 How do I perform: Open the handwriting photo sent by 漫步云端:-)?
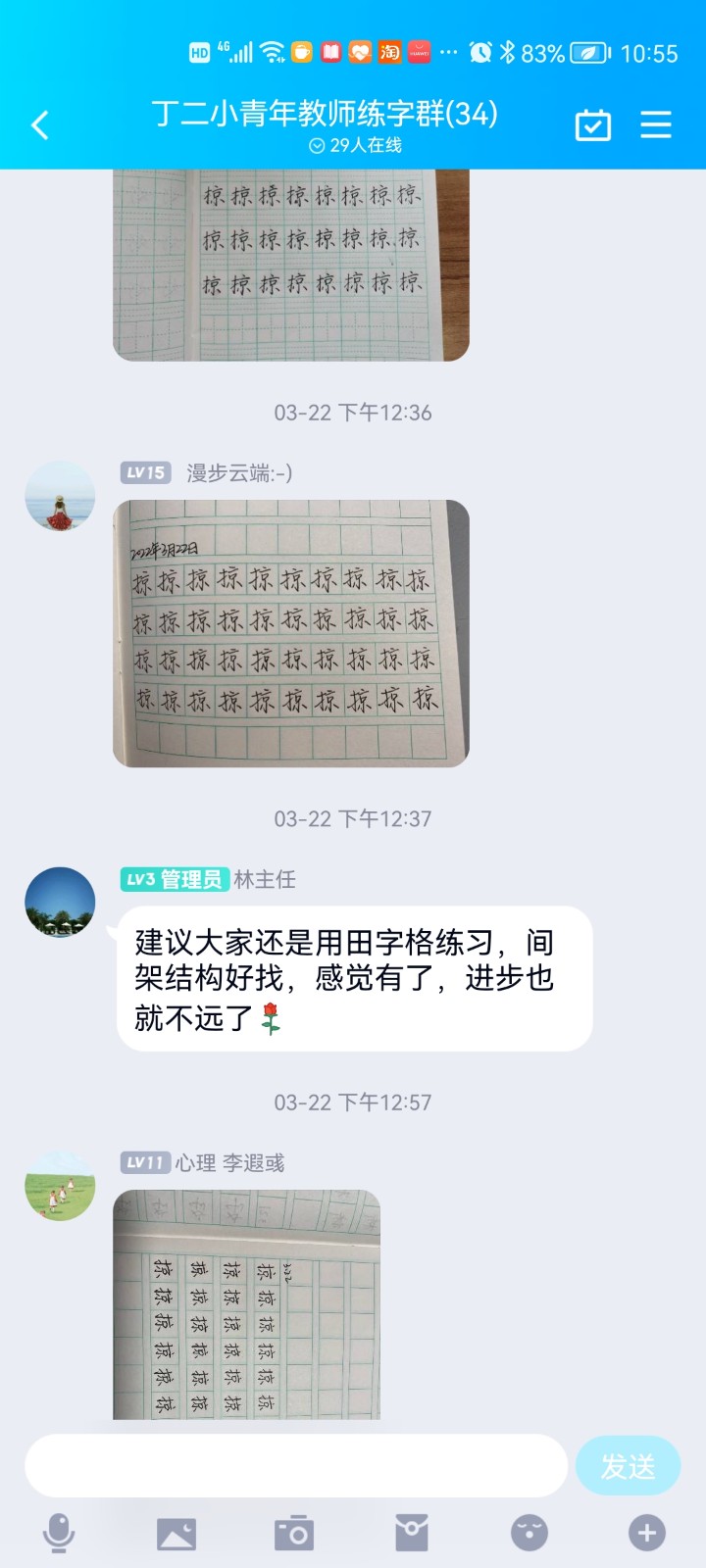(291, 633)
